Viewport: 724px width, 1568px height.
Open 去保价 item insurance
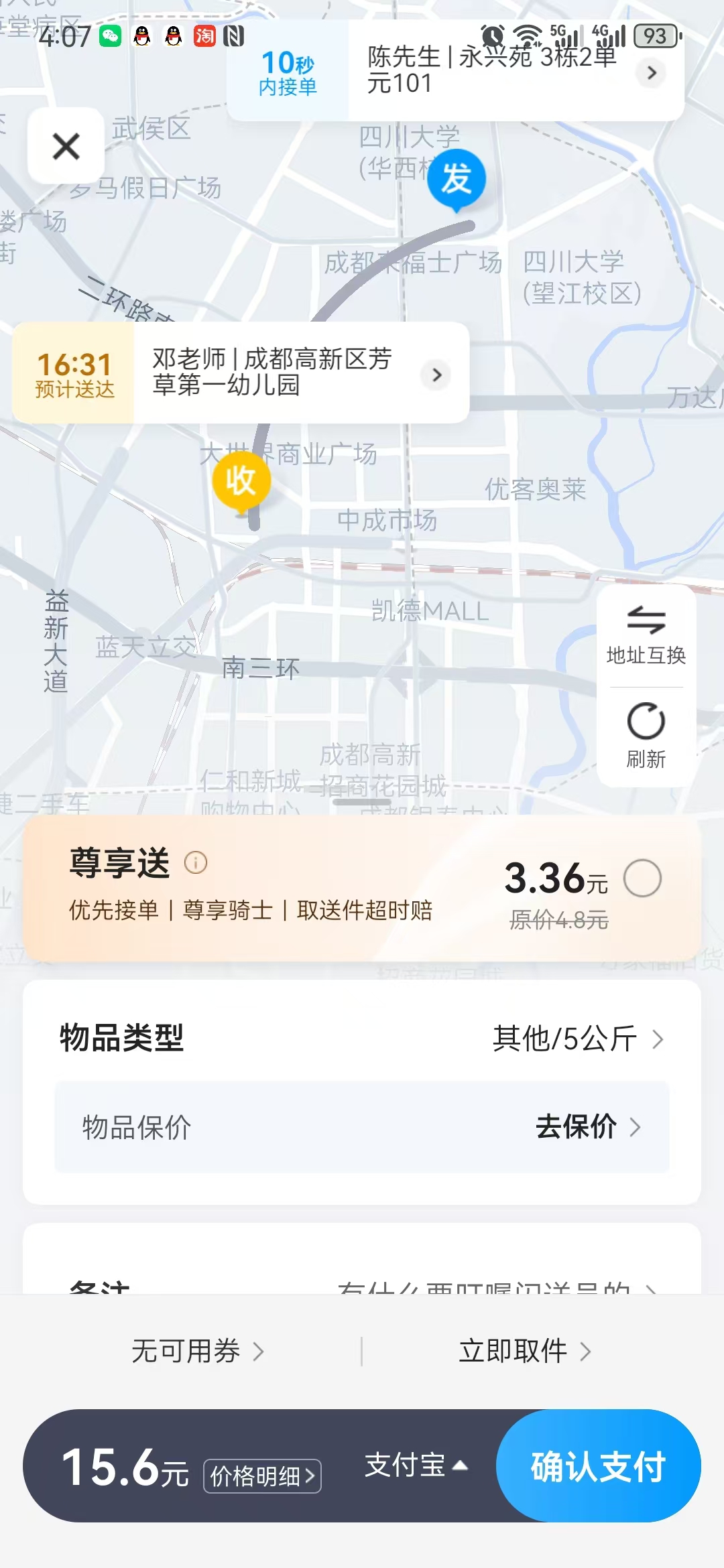588,1126
